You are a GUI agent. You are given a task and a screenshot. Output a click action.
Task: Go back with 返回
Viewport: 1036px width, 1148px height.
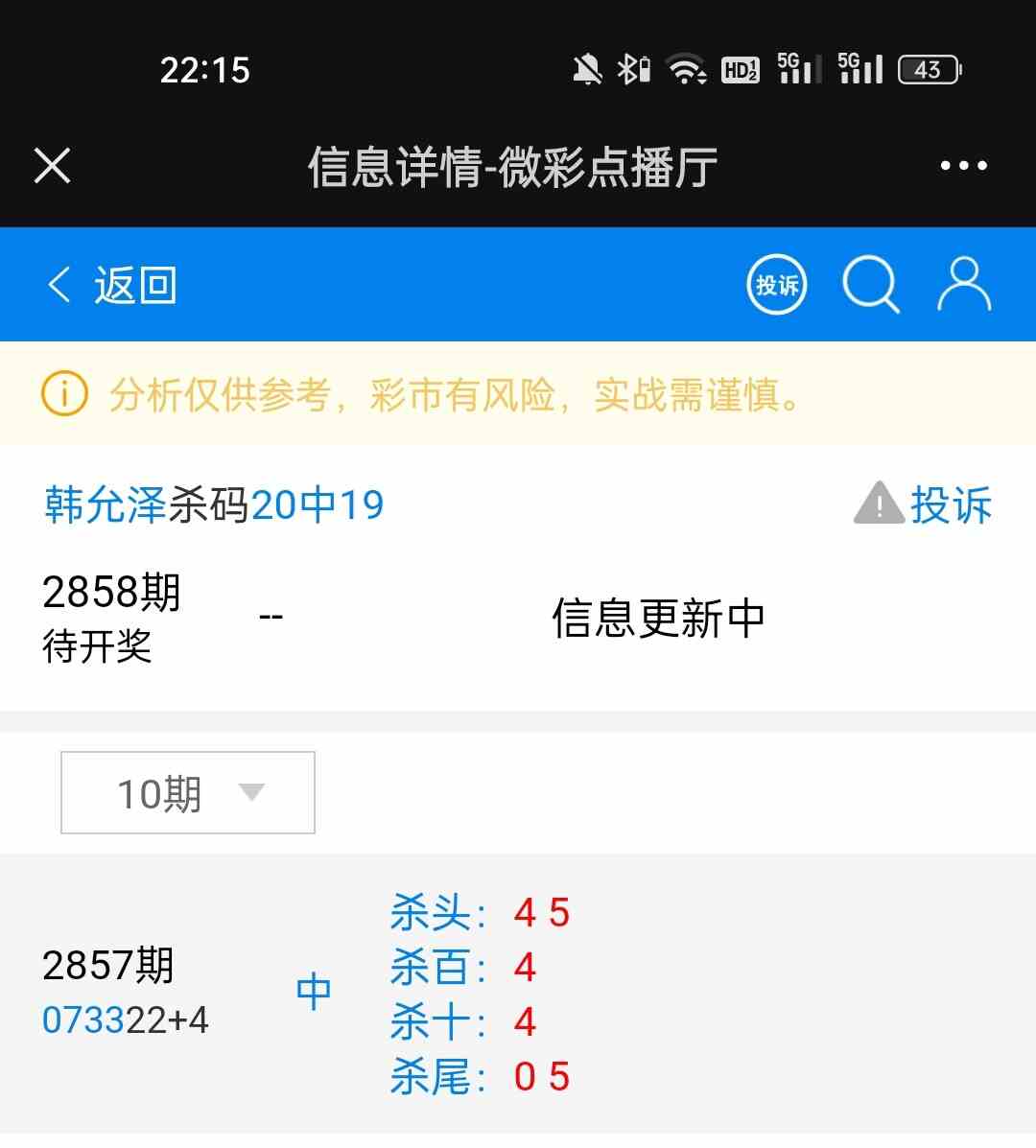(112, 285)
